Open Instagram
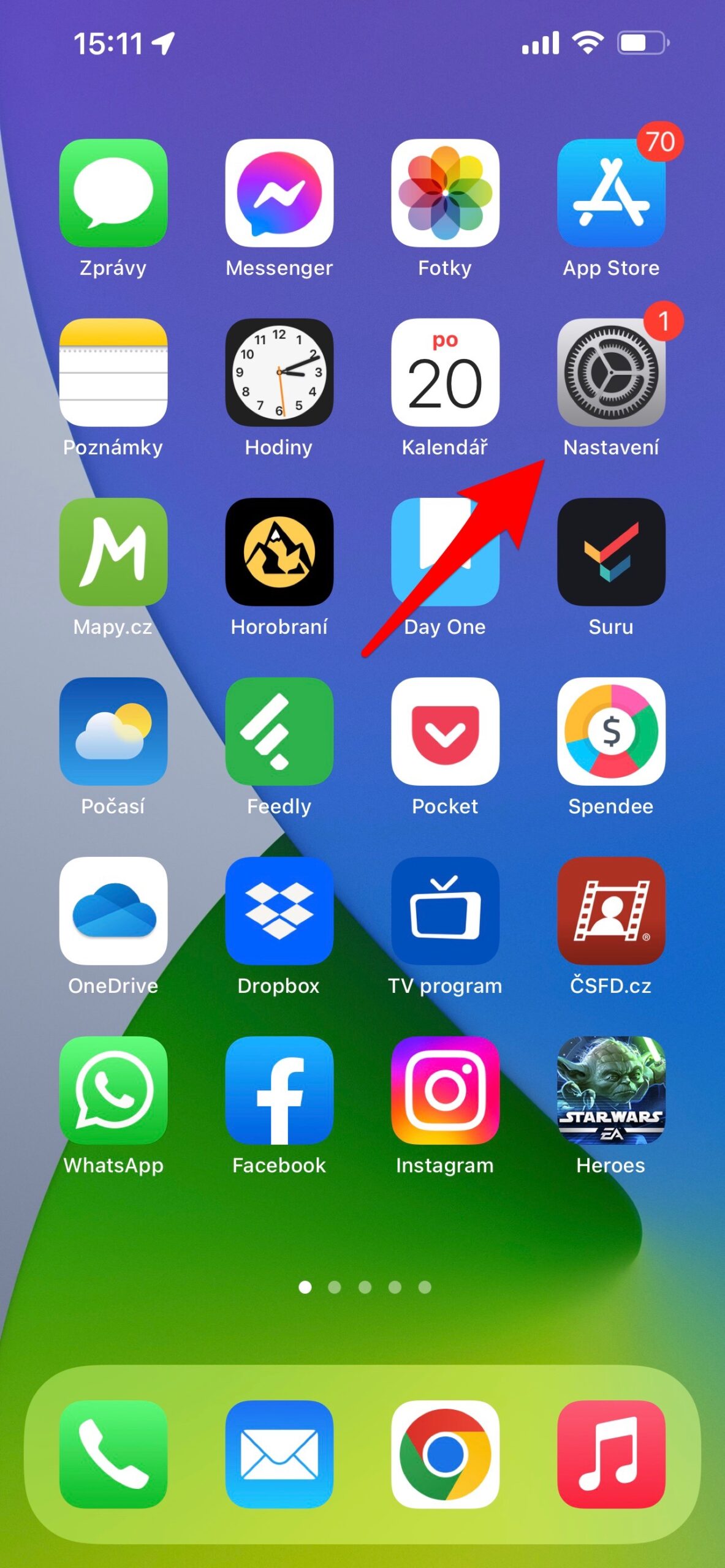This screenshot has height=1568, width=725. 446,1090
